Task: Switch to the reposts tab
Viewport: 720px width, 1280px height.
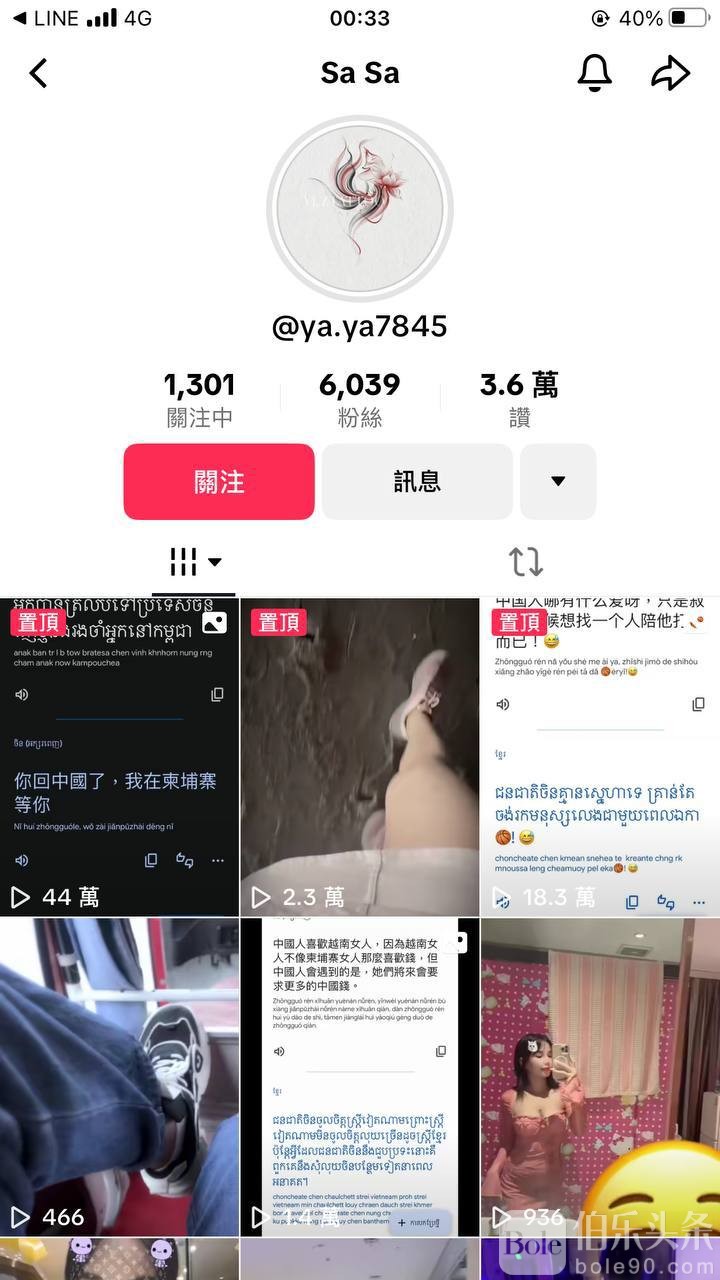Action: click(x=526, y=562)
